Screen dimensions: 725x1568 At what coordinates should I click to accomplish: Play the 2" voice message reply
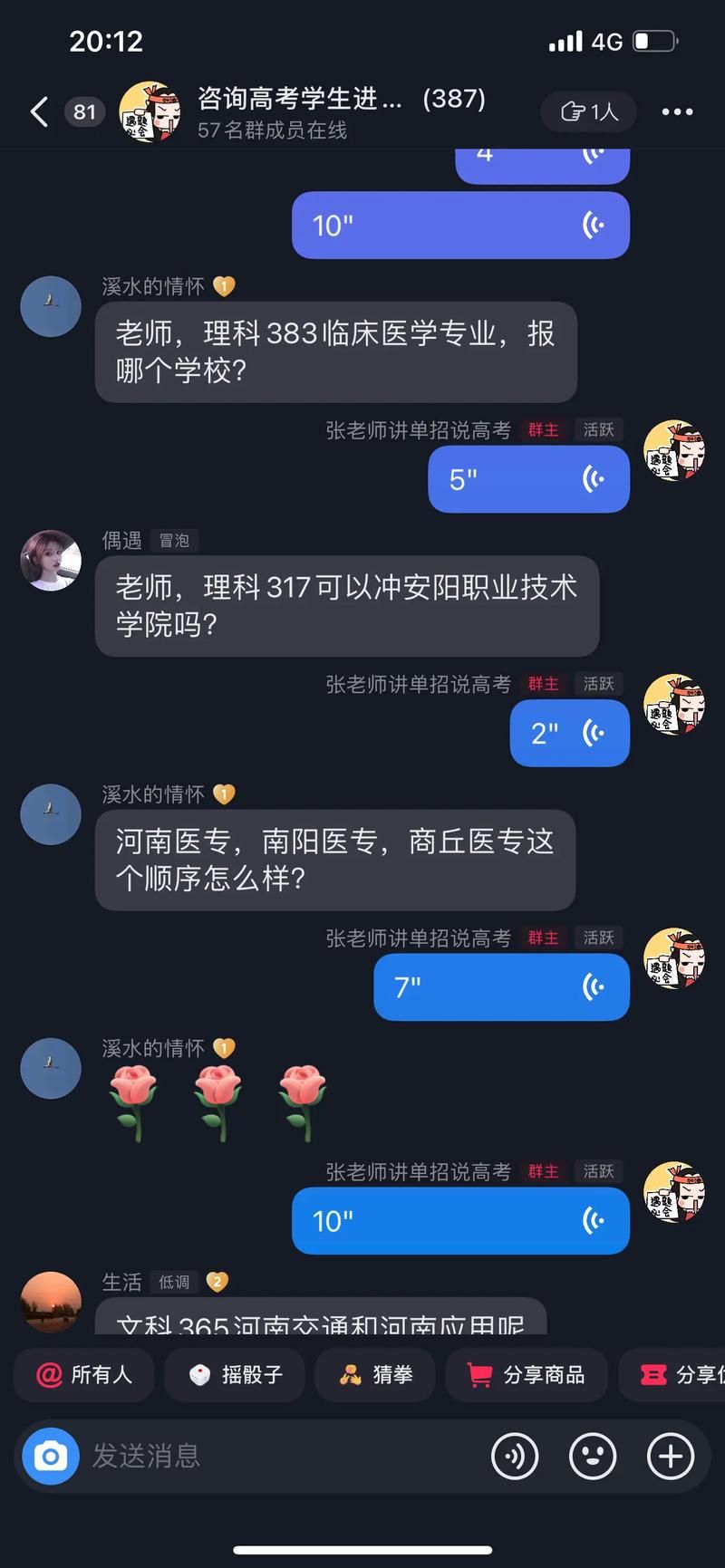click(569, 733)
